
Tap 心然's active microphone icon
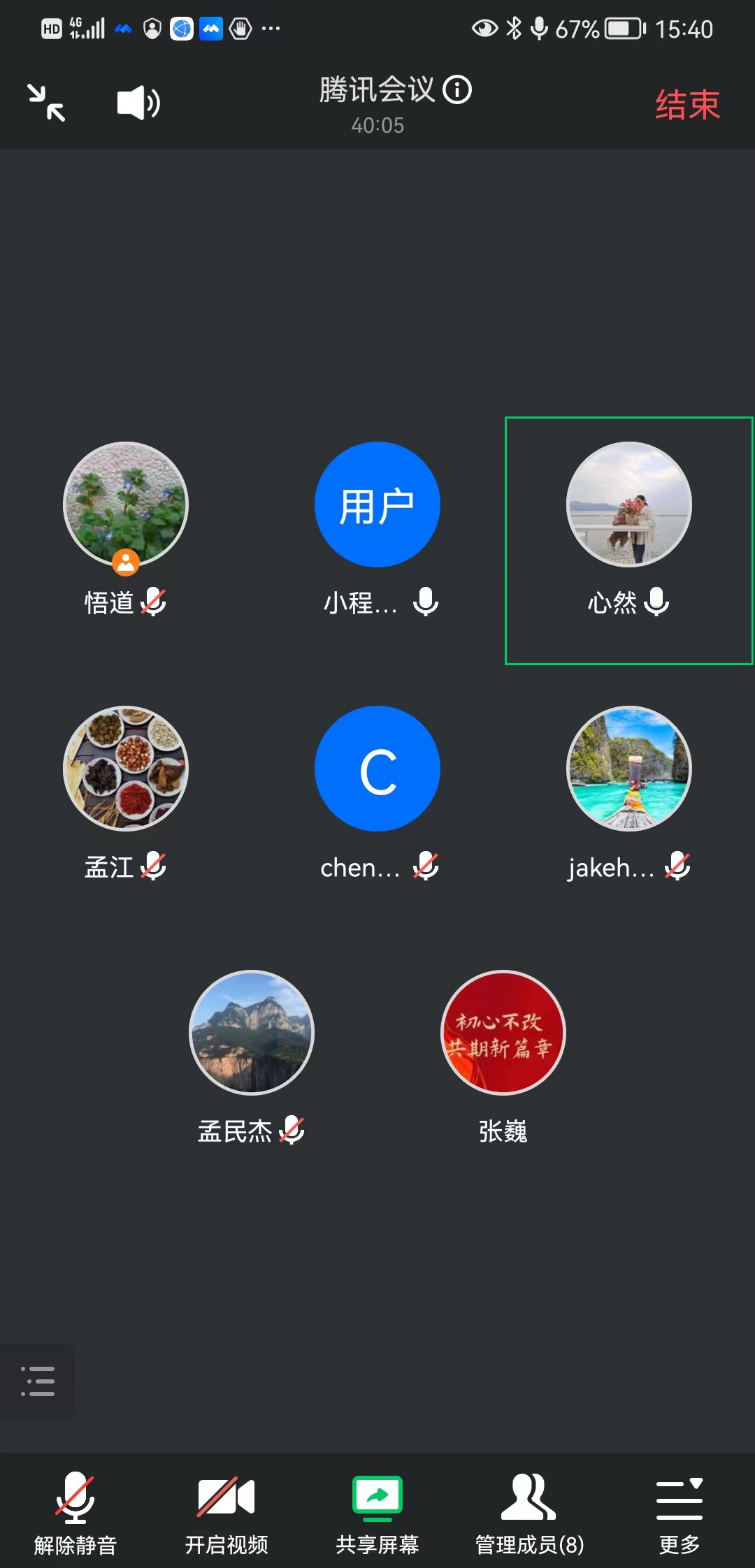(x=656, y=602)
